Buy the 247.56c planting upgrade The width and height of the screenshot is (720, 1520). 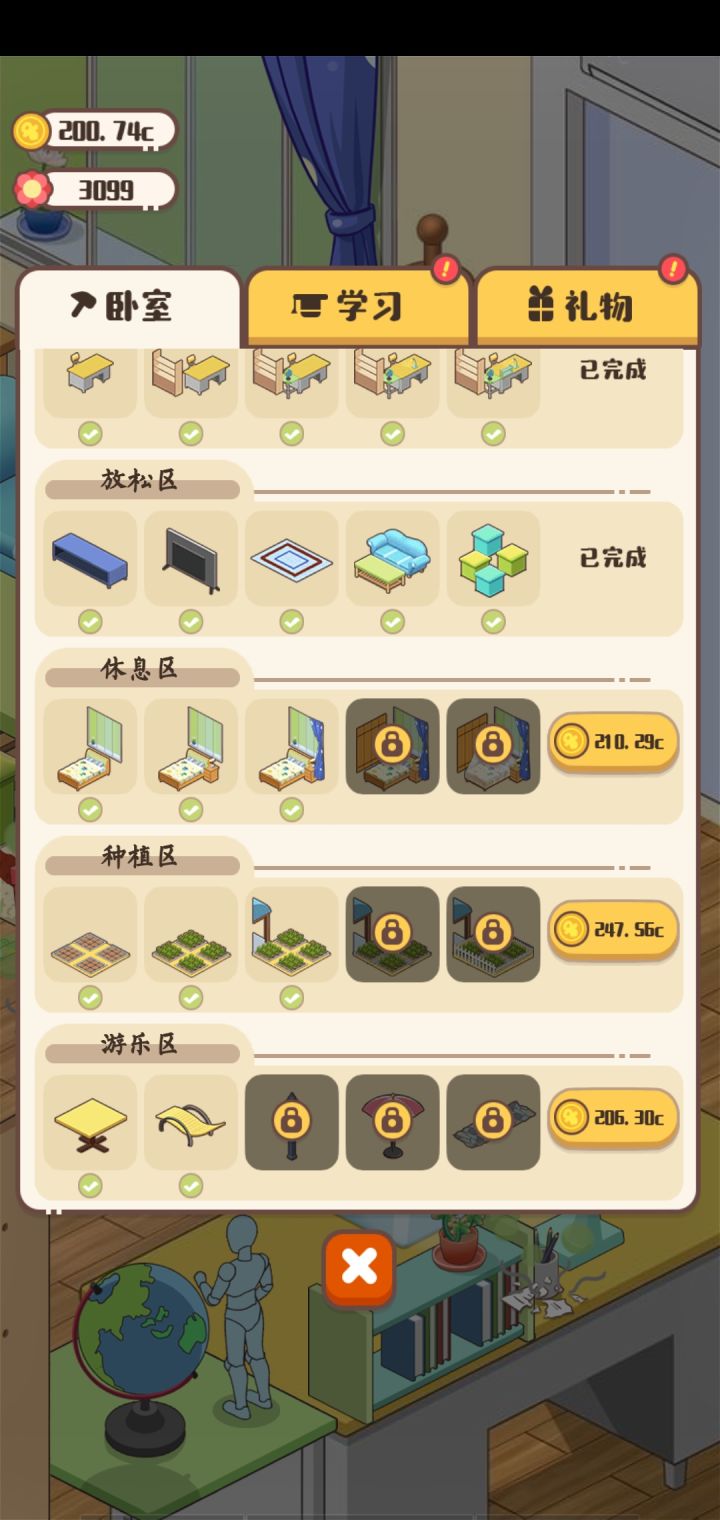tap(613, 931)
